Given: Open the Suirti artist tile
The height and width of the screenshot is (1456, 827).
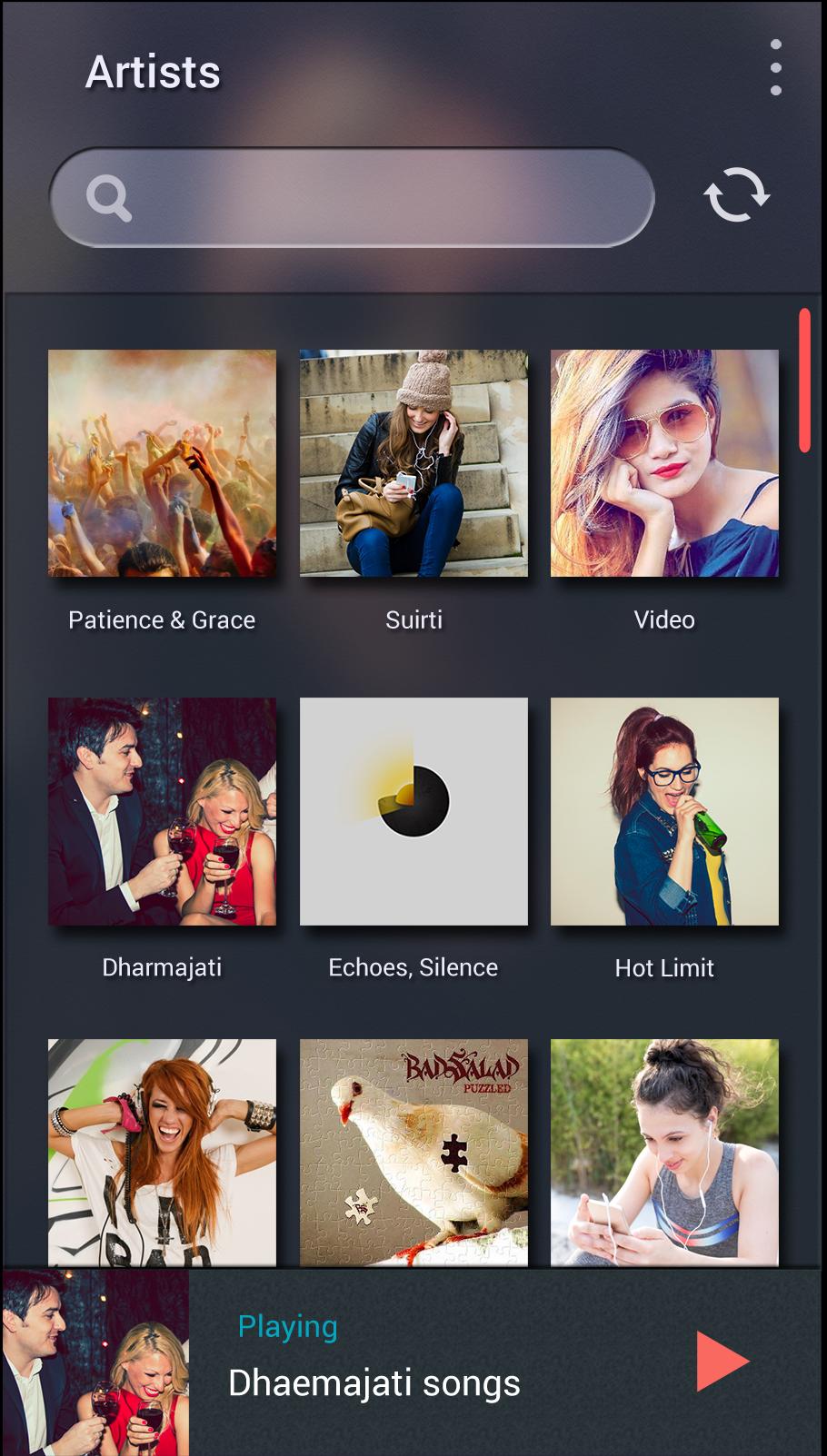Looking at the screenshot, I should [x=413, y=463].
